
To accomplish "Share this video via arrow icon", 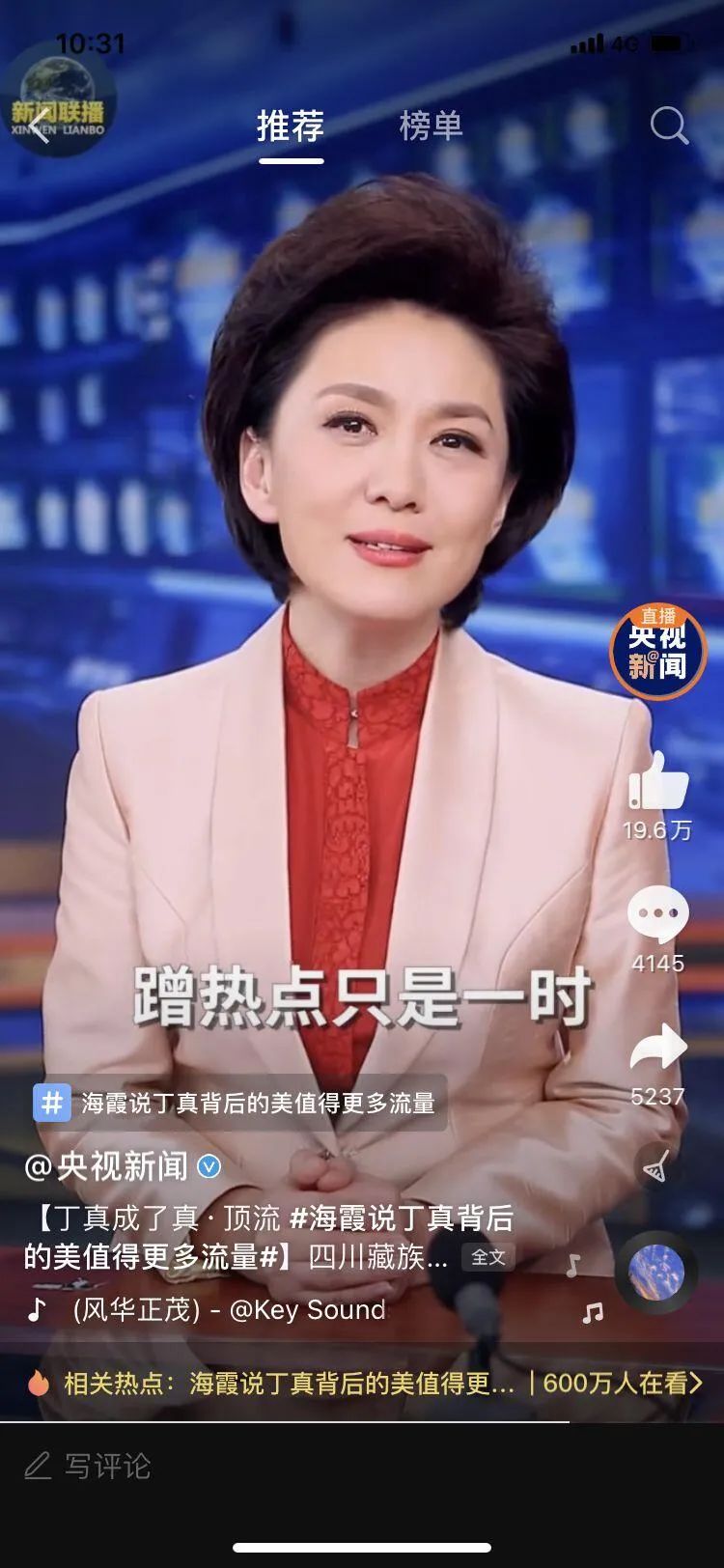I will 657,1050.
